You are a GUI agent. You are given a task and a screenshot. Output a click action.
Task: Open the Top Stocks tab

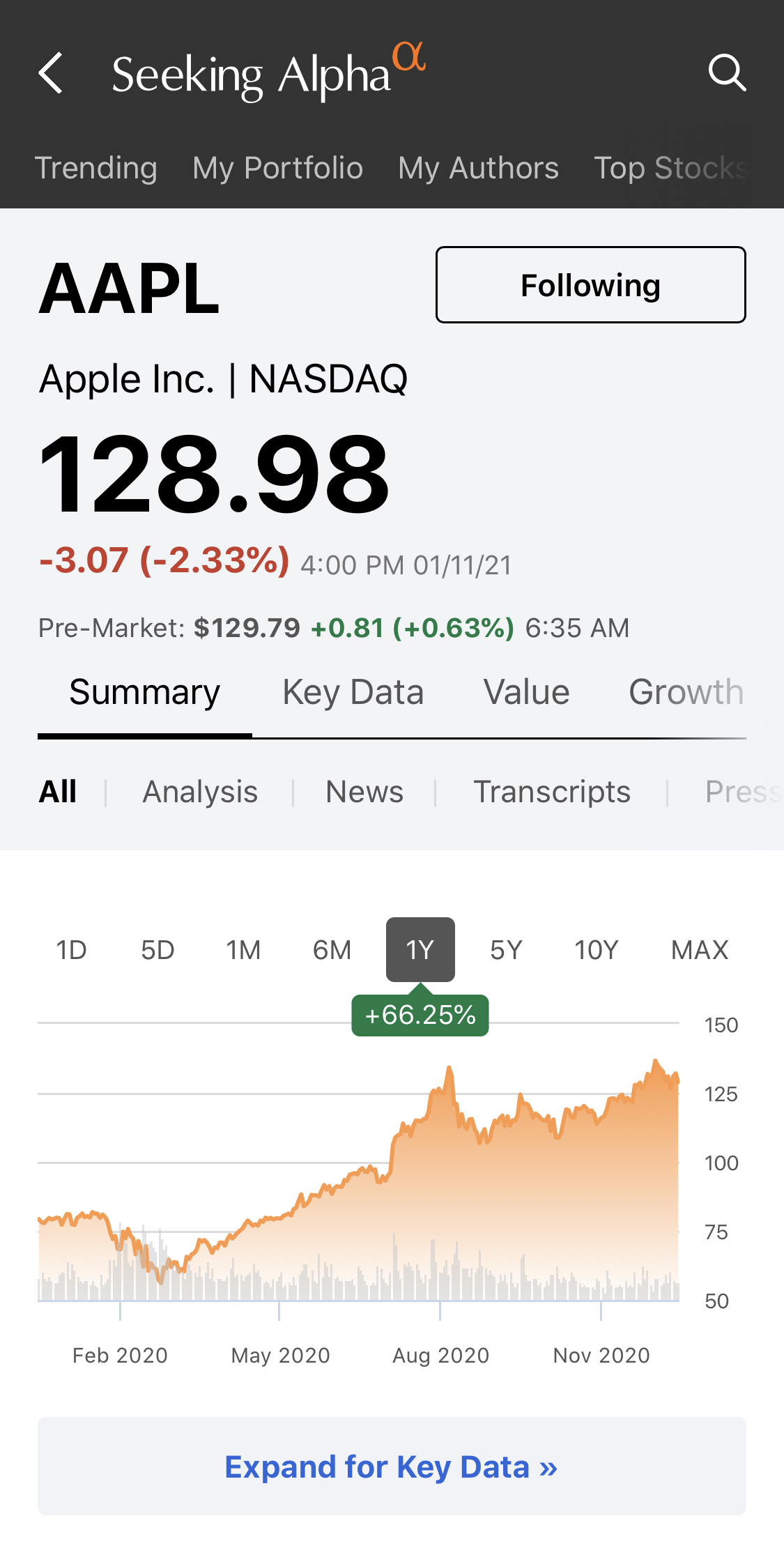click(x=670, y=168)
